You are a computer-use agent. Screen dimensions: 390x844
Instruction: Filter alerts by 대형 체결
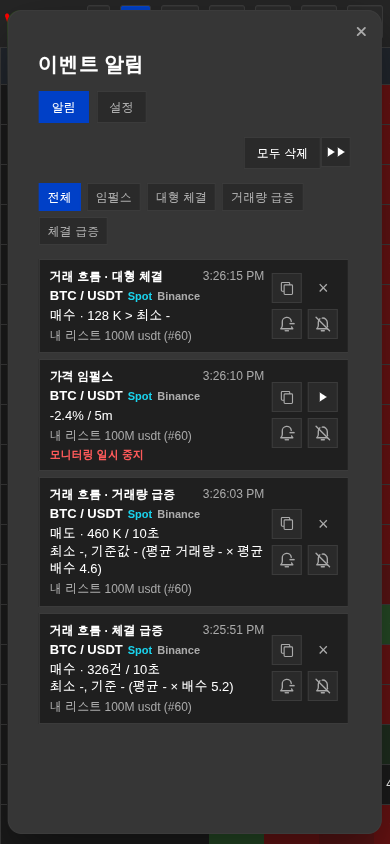[x=181, y=197]
